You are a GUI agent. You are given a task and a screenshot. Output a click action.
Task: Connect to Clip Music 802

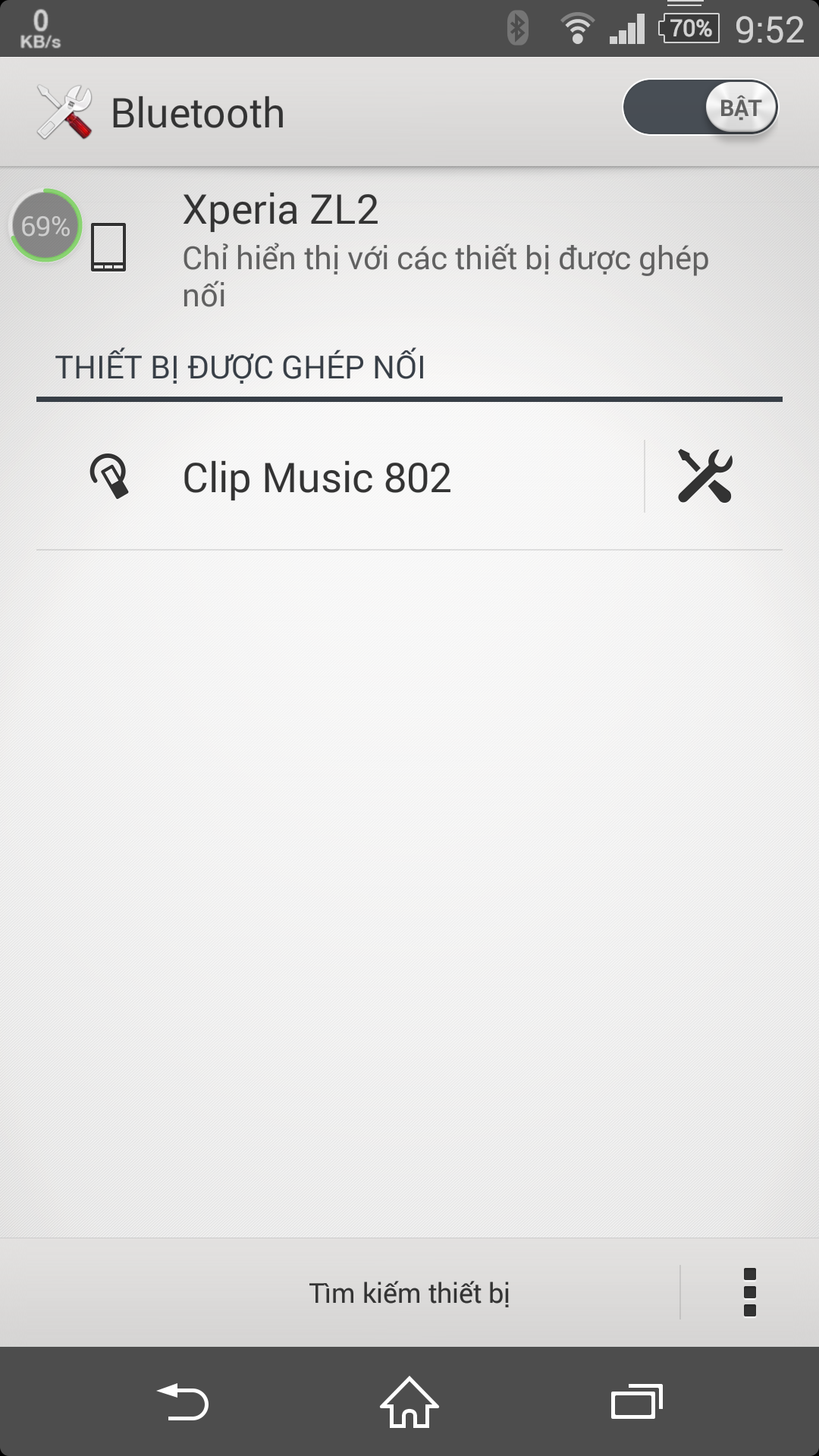(x=340, y=477)
